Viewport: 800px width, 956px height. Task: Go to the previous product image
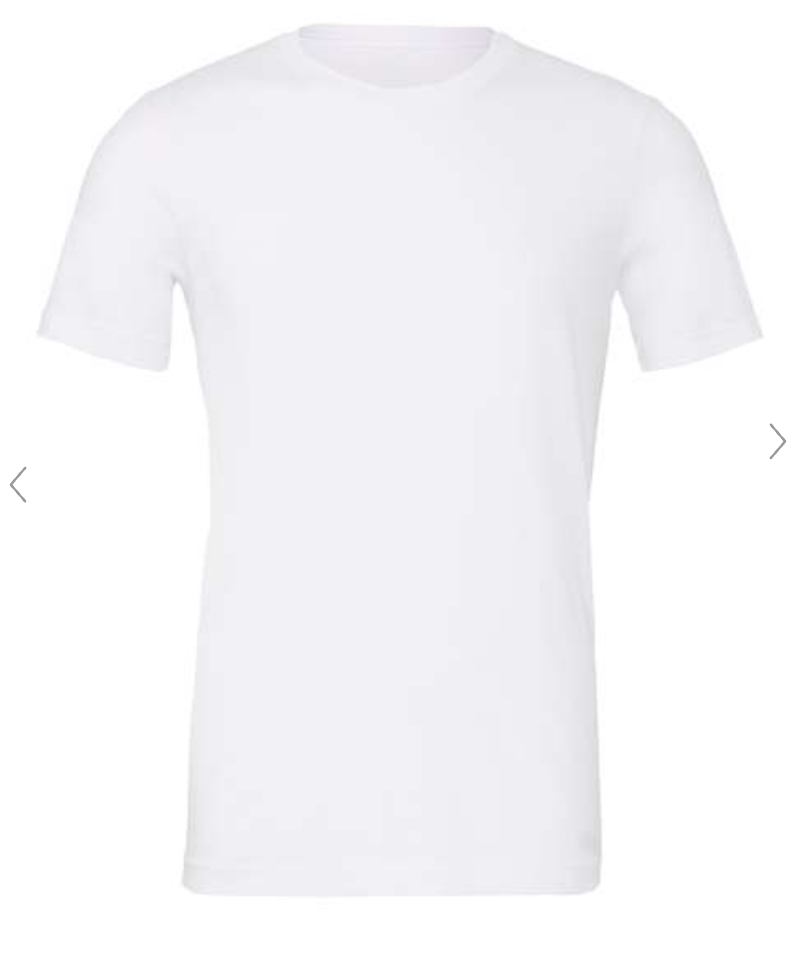click(x=18, y=484)
